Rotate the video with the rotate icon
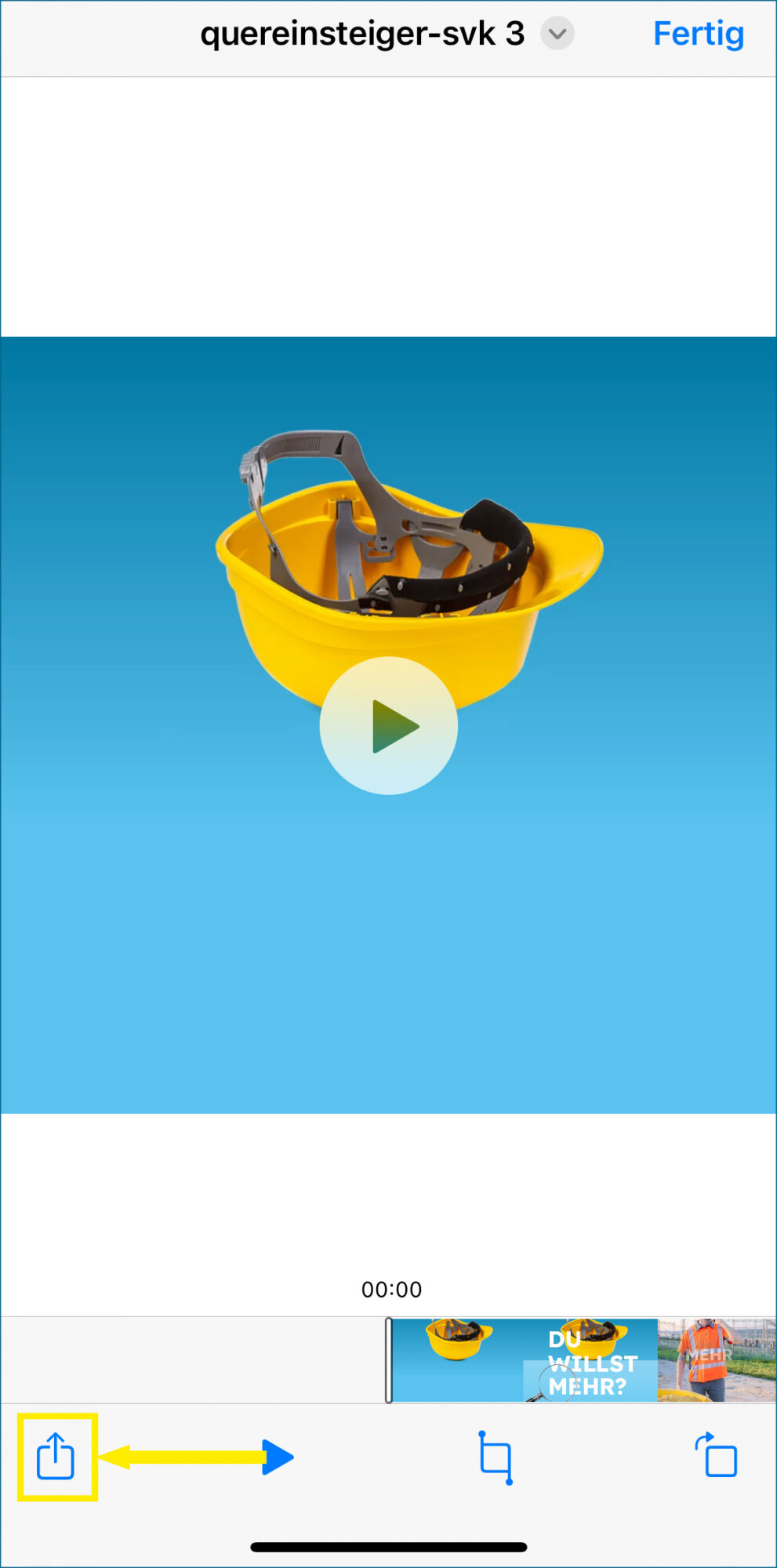 click(716, 1455)
